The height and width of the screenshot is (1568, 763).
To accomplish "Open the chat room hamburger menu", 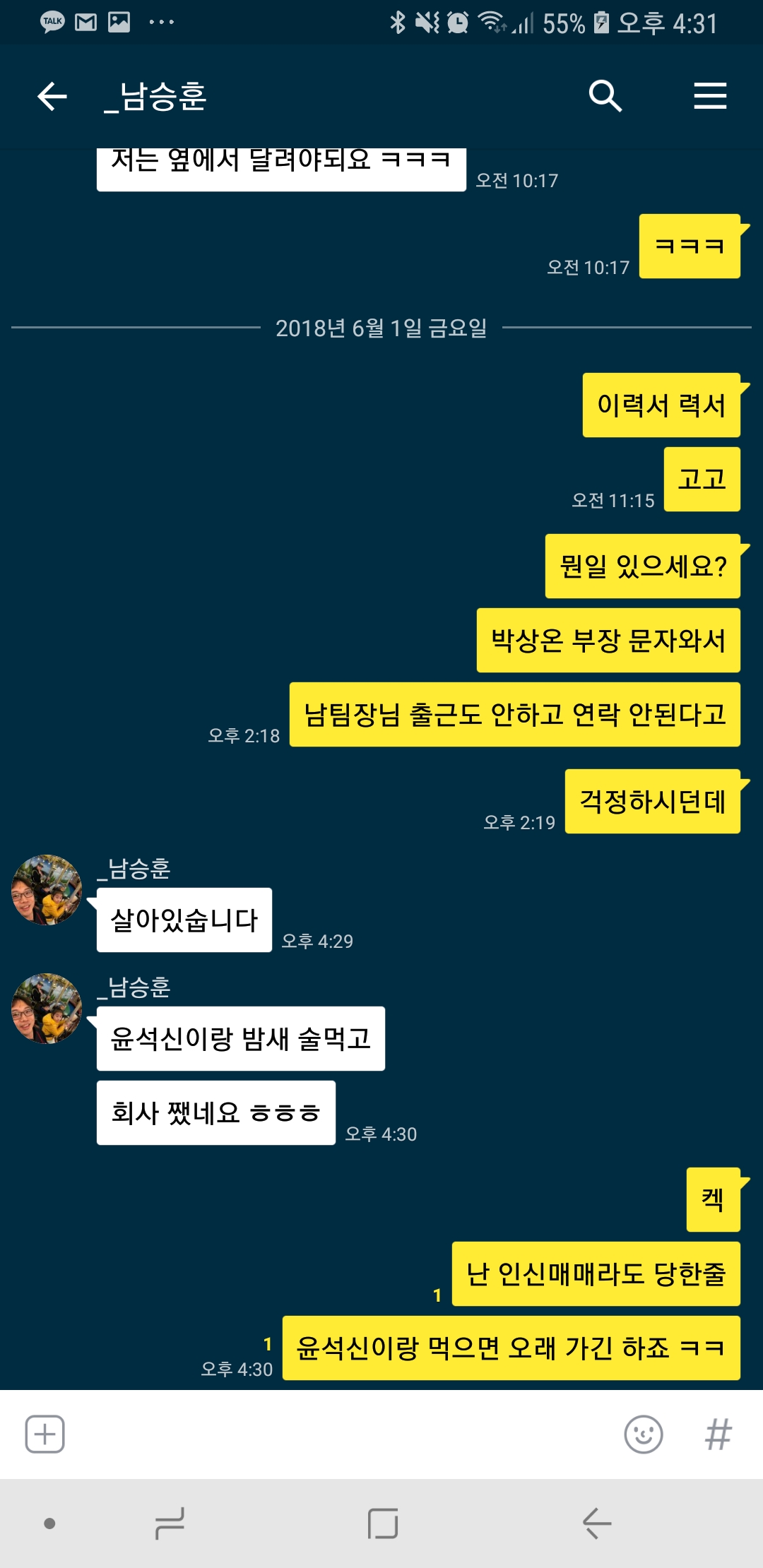I will tap(710, 96).
